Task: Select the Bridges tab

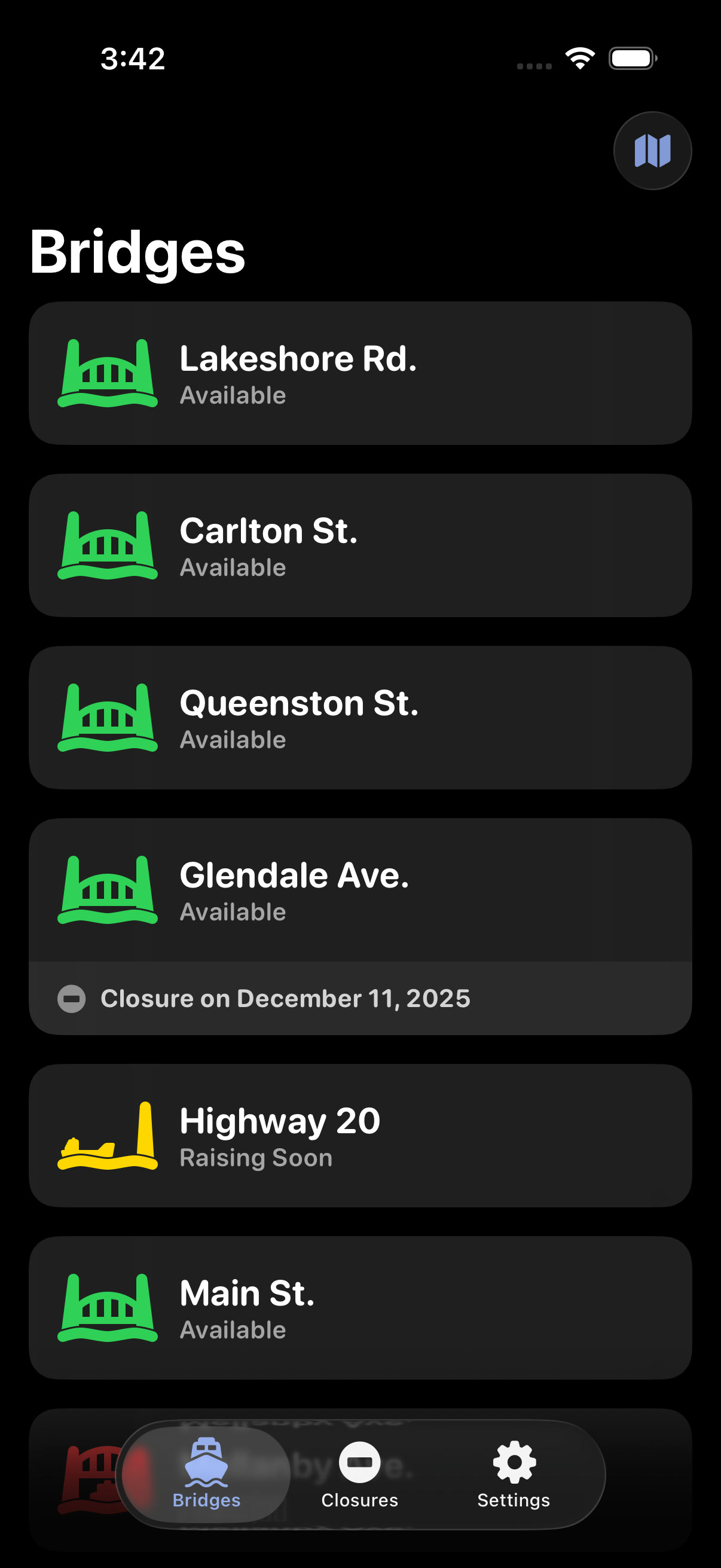Action: pos(206,1474)
